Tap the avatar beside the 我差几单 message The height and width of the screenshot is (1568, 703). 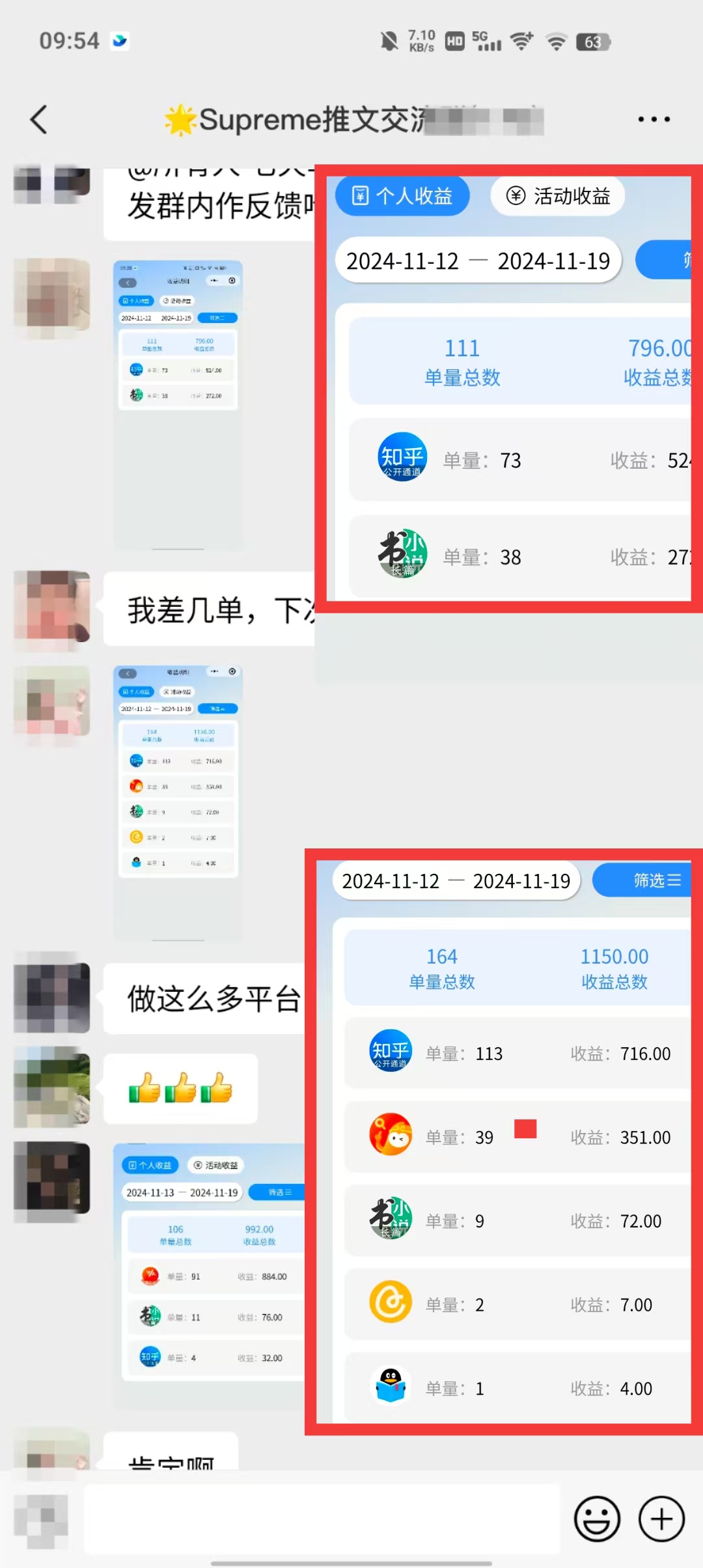click(52, 608)
